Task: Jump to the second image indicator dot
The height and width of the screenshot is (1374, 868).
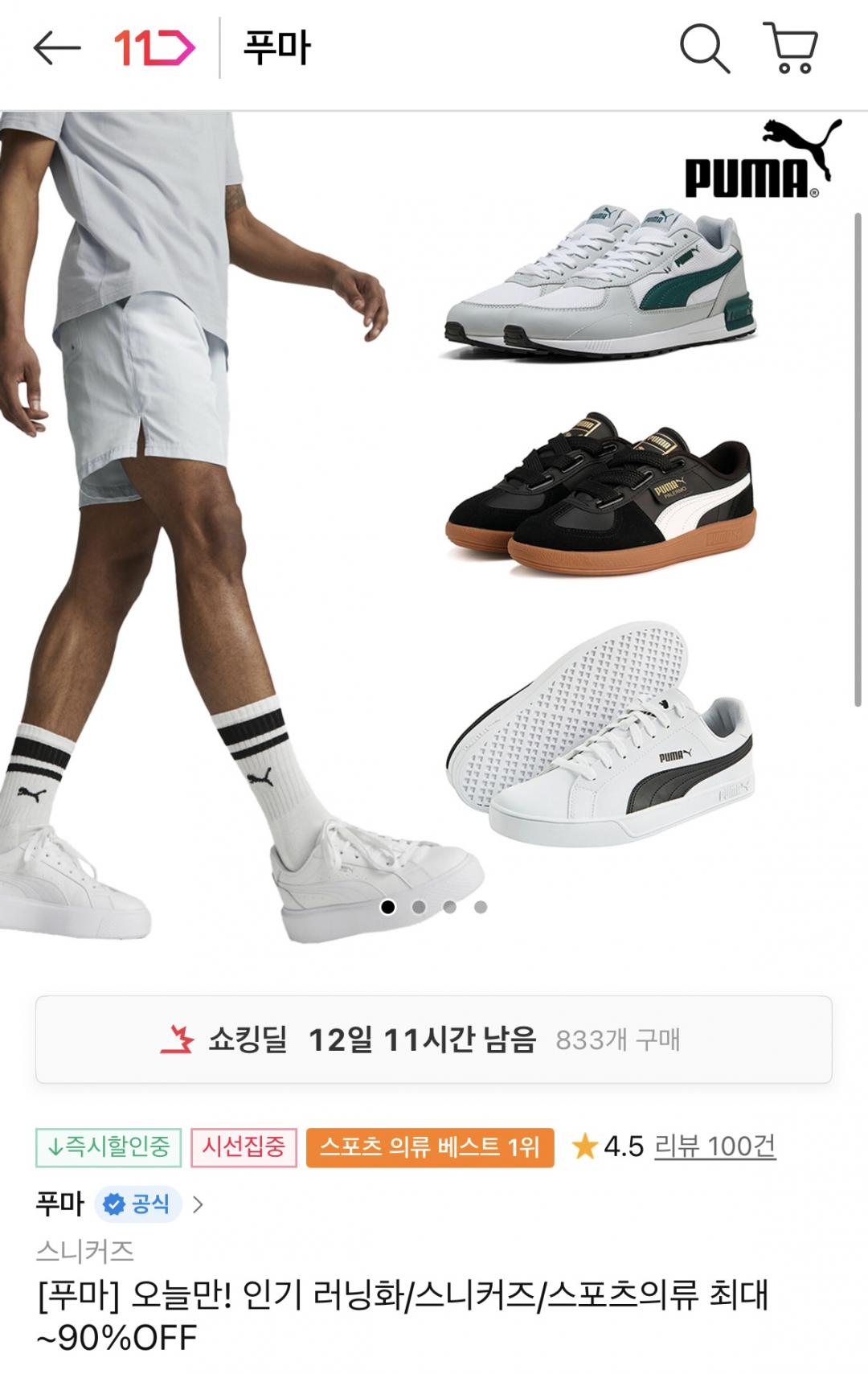Action: (419, 907)
